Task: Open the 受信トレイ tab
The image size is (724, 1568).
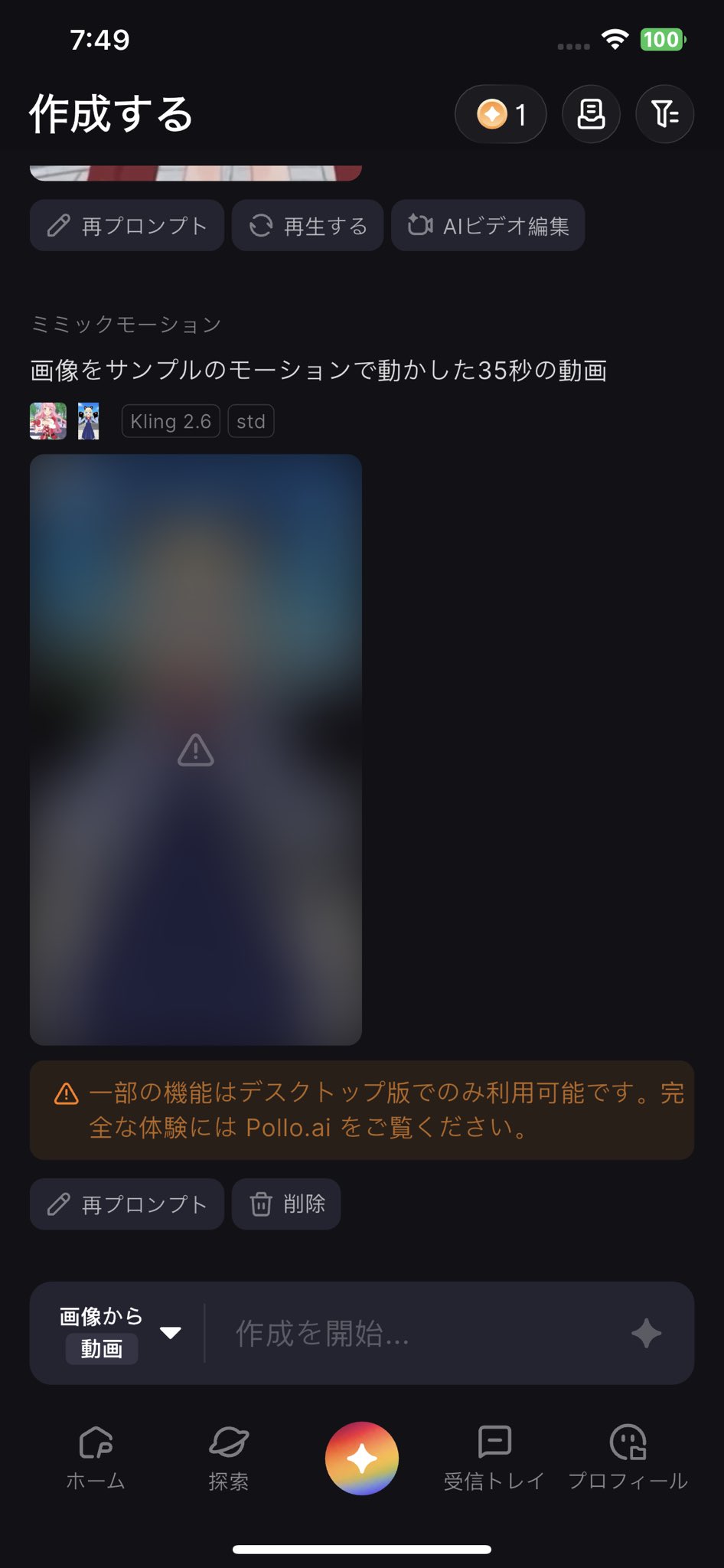Action: 494,1458
